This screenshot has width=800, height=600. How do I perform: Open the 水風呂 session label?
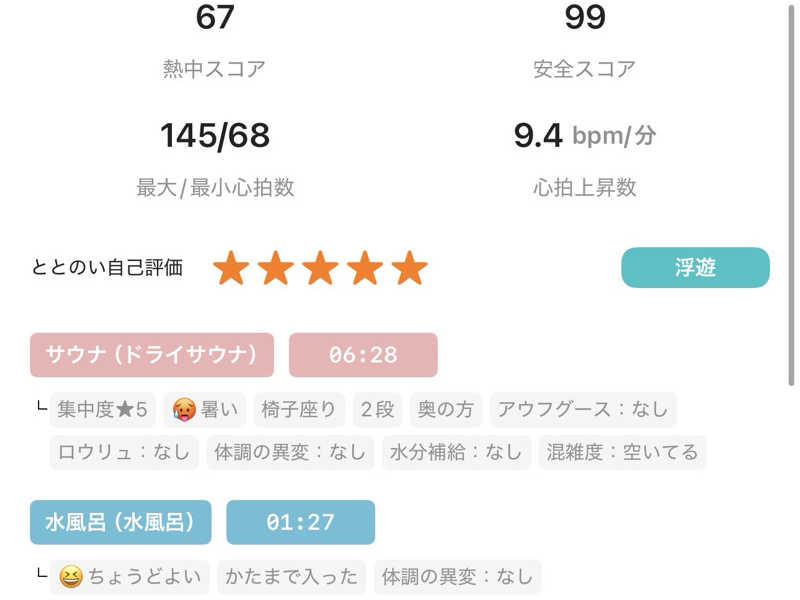point(120,522)
